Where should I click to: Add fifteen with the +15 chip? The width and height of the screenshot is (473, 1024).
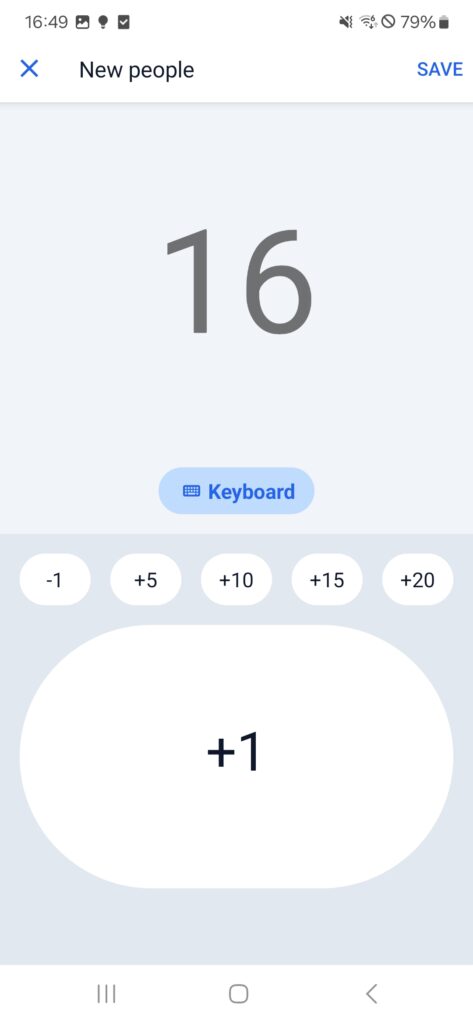pos(327,579)
